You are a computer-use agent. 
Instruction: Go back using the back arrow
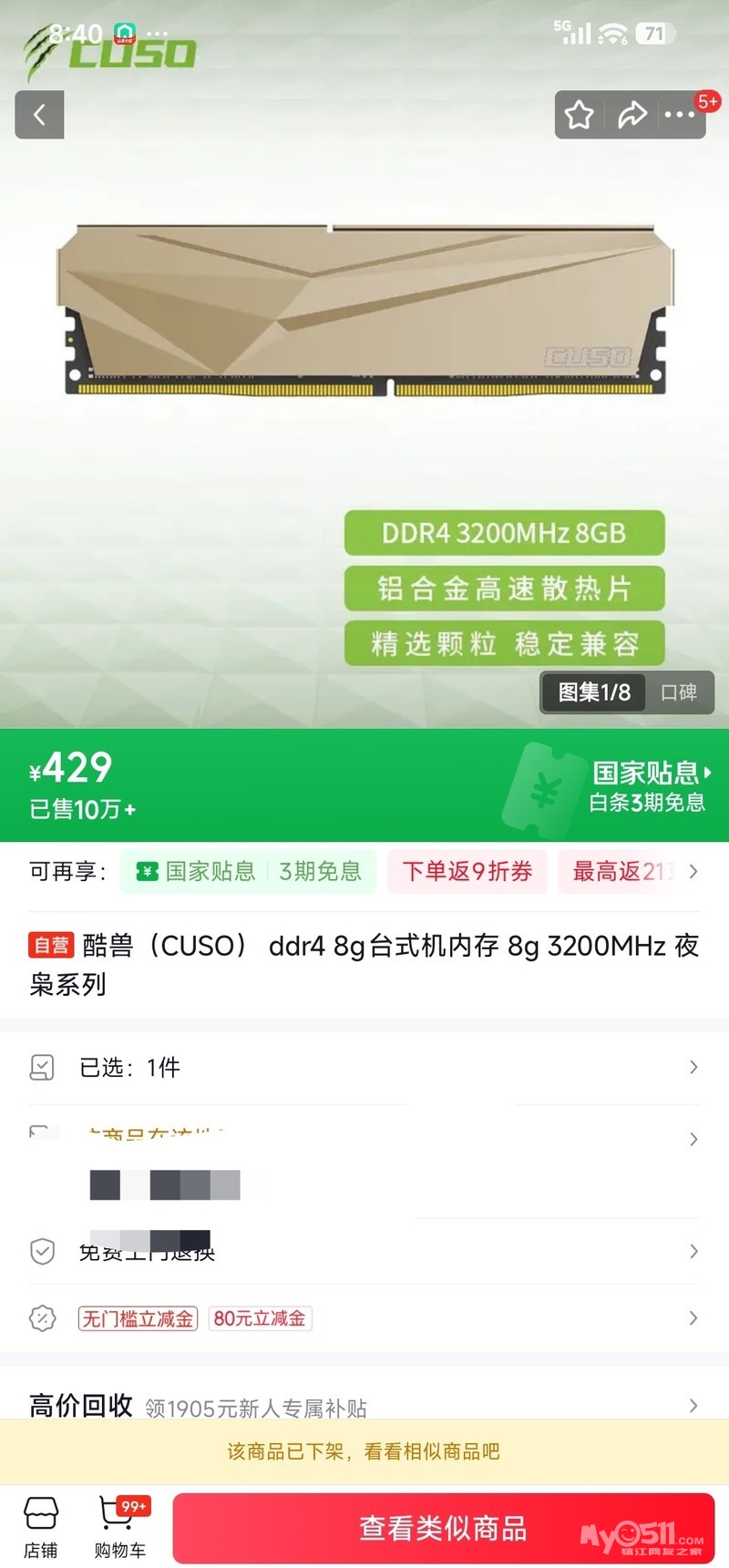[39, 115]
